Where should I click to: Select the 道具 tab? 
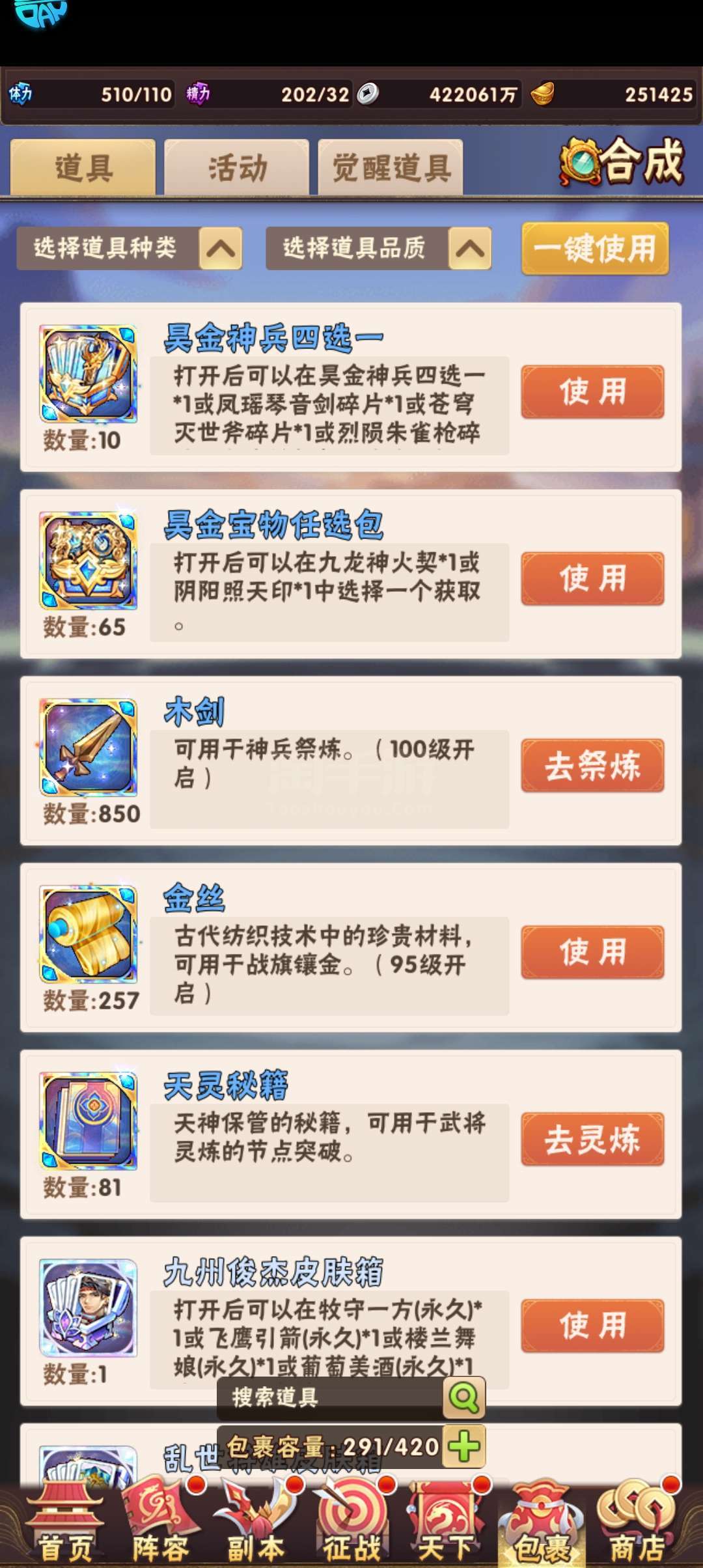tap(83, 167)
